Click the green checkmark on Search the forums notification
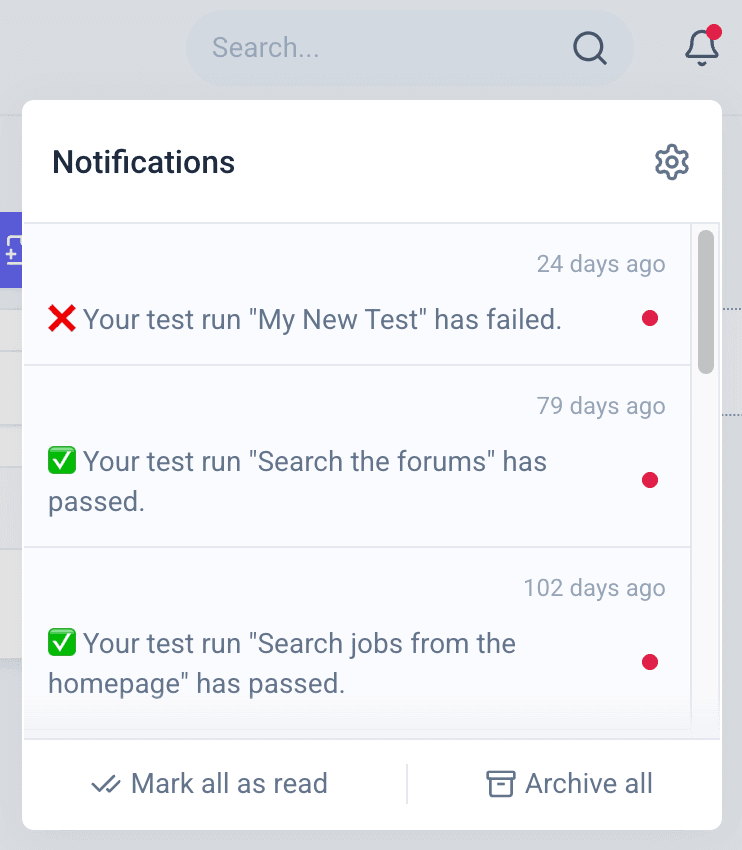The height and width of the screenshot is (850, 742). pos(62,460)
